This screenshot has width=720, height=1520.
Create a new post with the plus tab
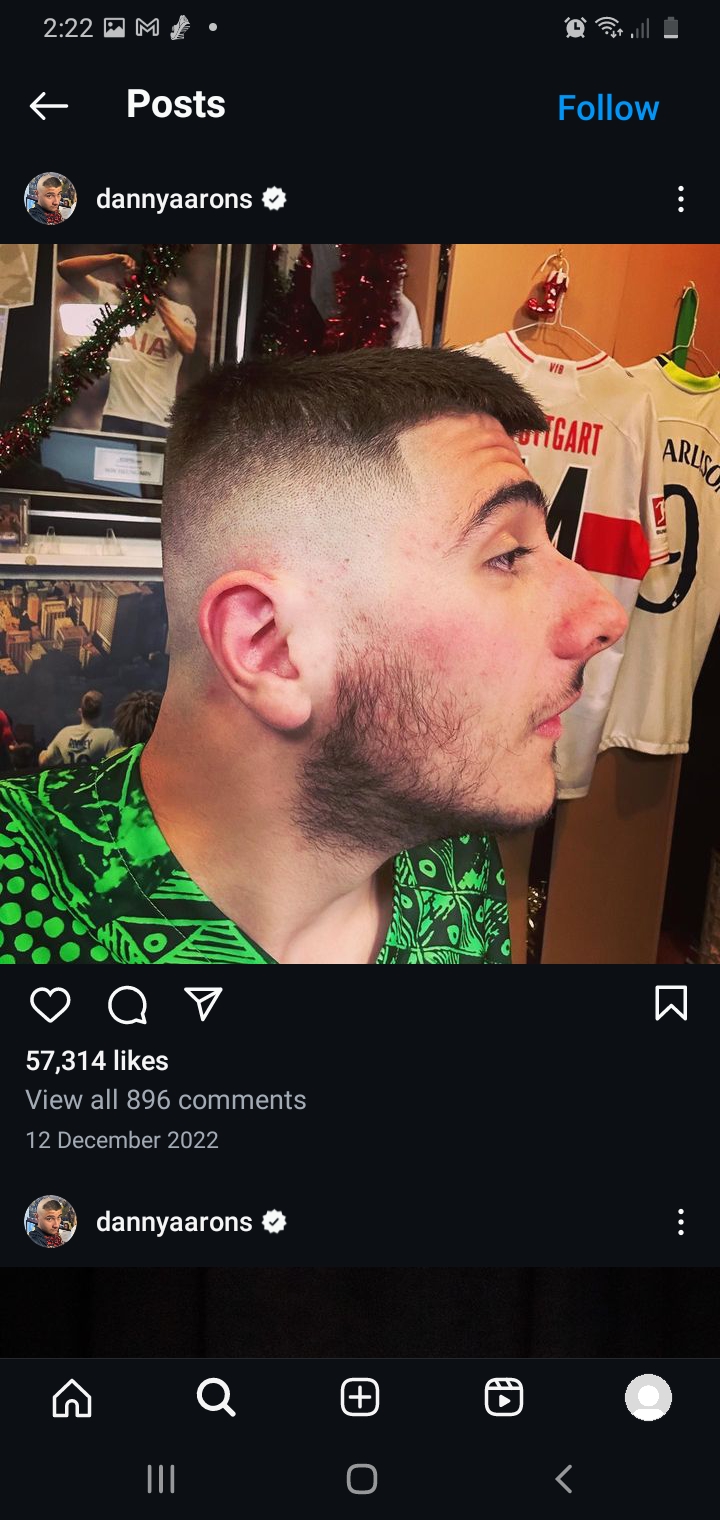[360, 1397]
